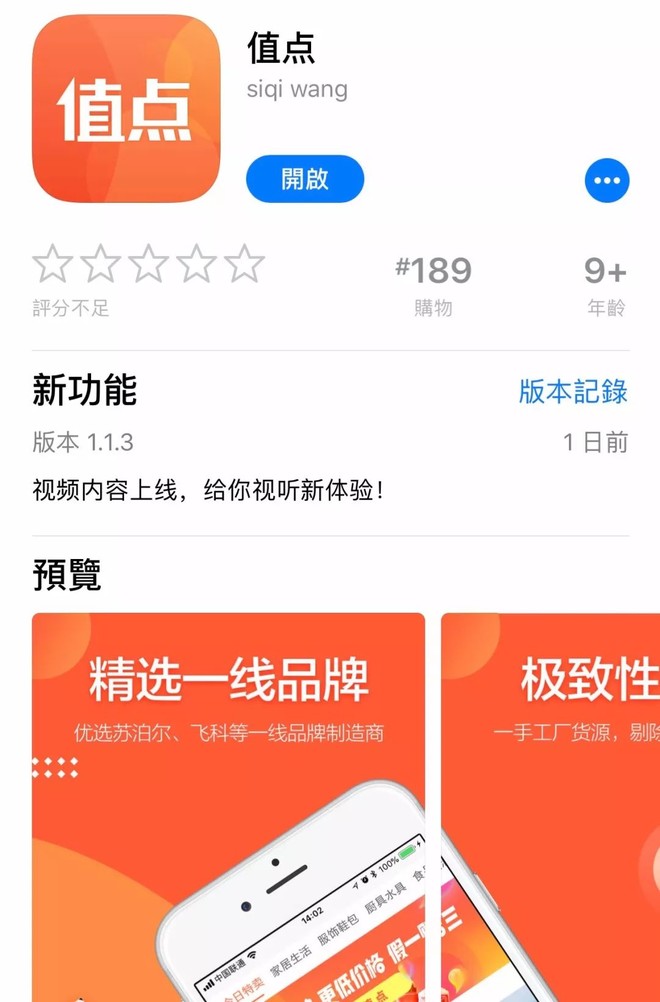This screenshot has width=660, height=1002.
Task: Open the blue more options menu
Action: [607, 181]
